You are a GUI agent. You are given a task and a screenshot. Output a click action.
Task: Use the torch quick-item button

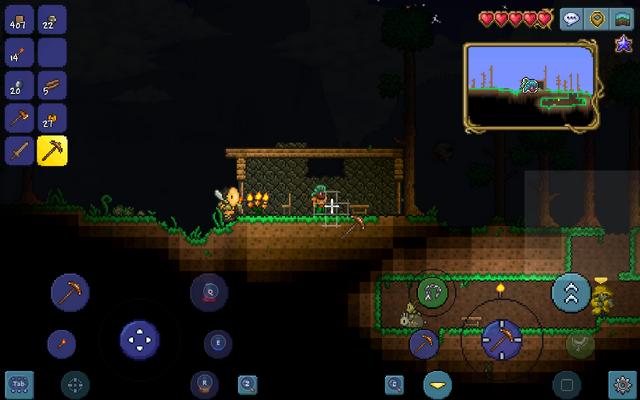point(61,344)
